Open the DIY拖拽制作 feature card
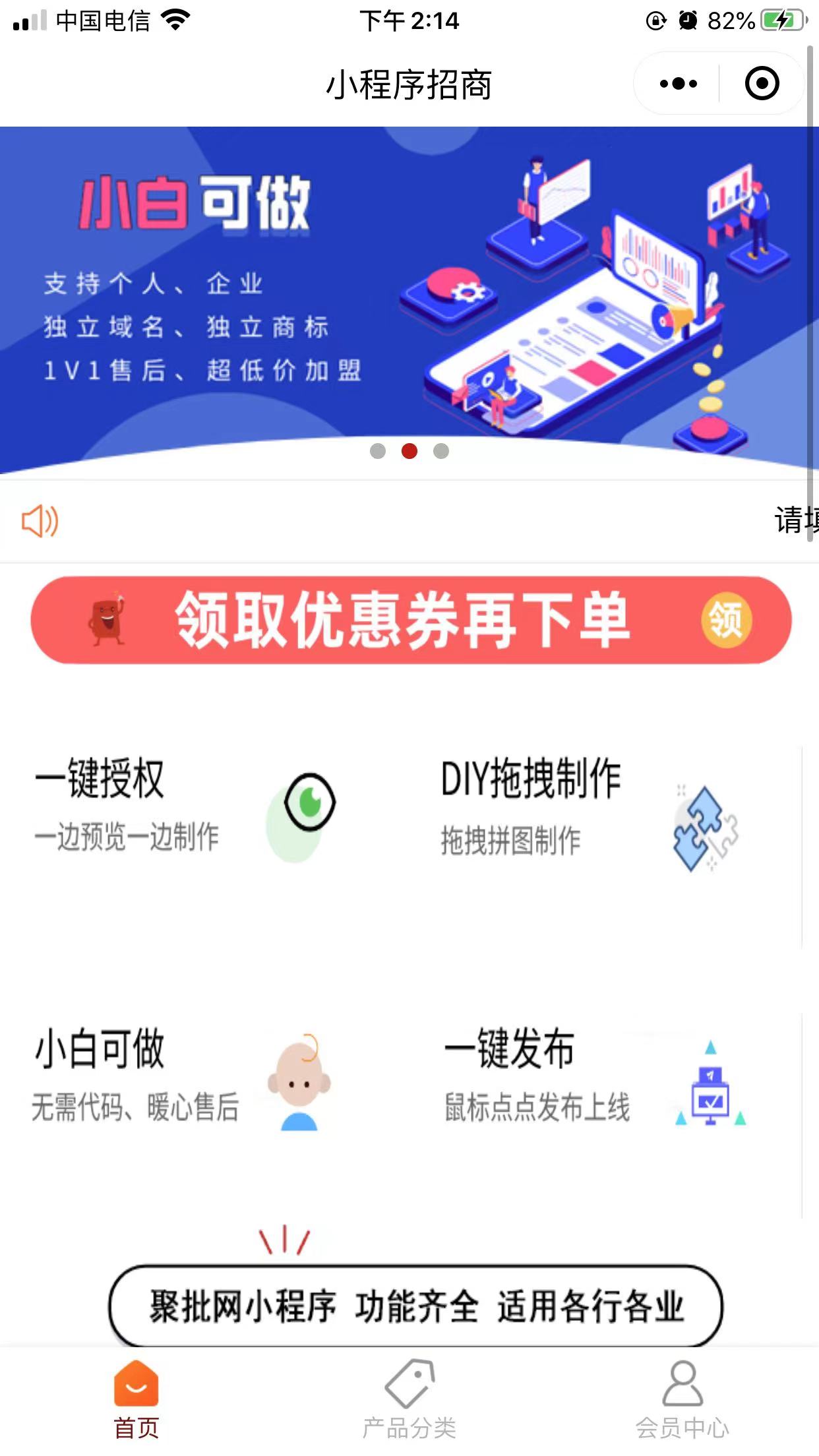 (593, 811)
